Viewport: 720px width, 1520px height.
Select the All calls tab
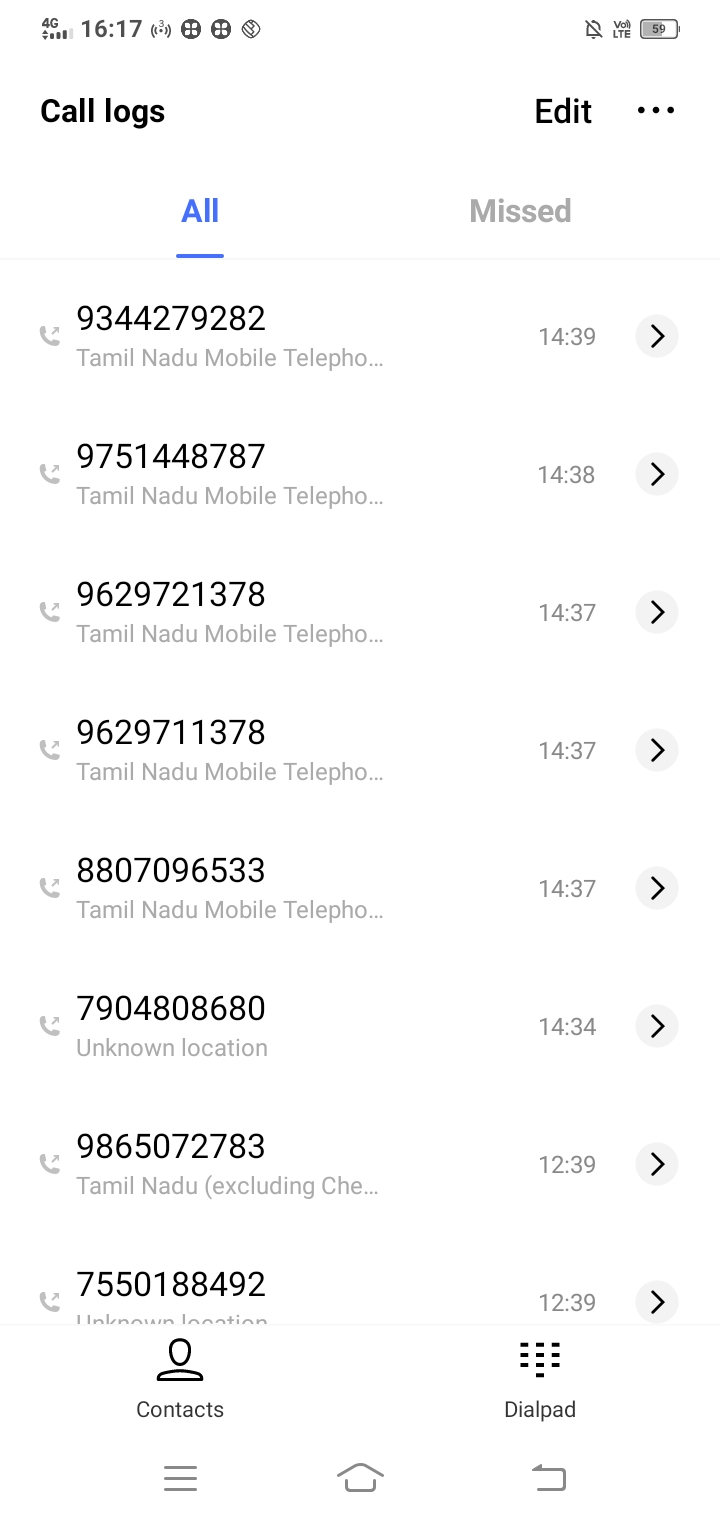click(200, 211)
